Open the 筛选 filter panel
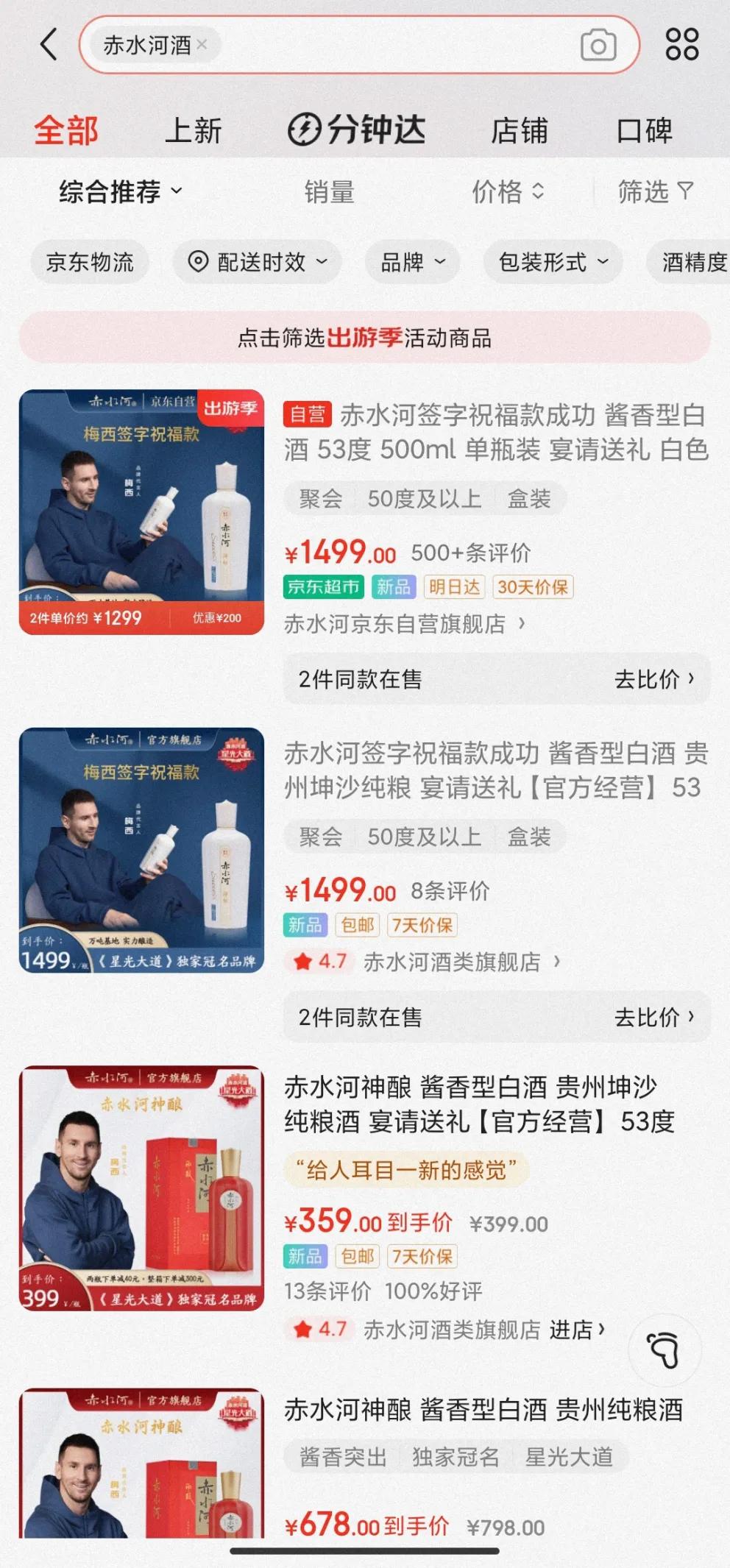 (x=654, y=192)
